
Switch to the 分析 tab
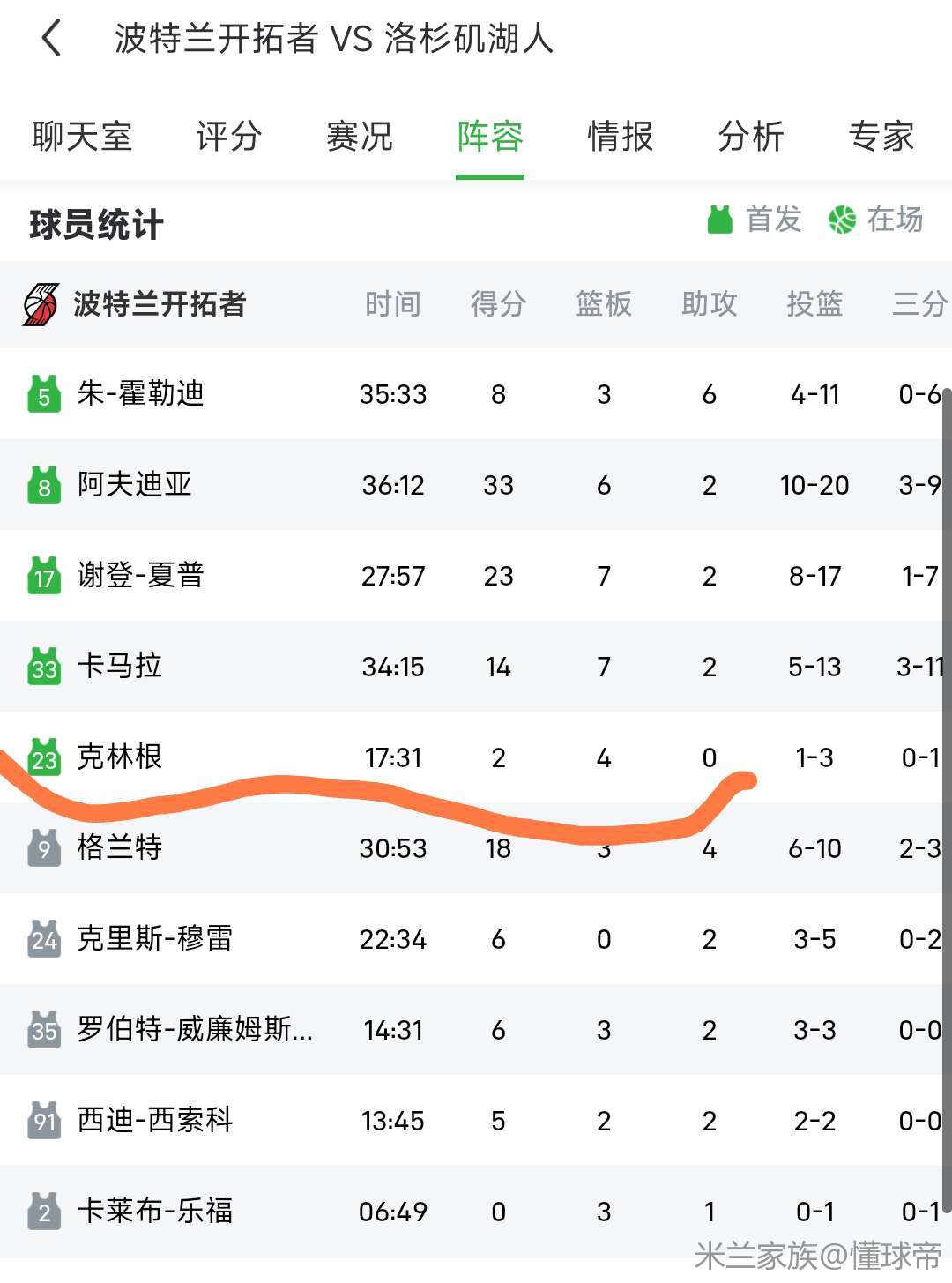pyautogui.click(x=751, y=137)
